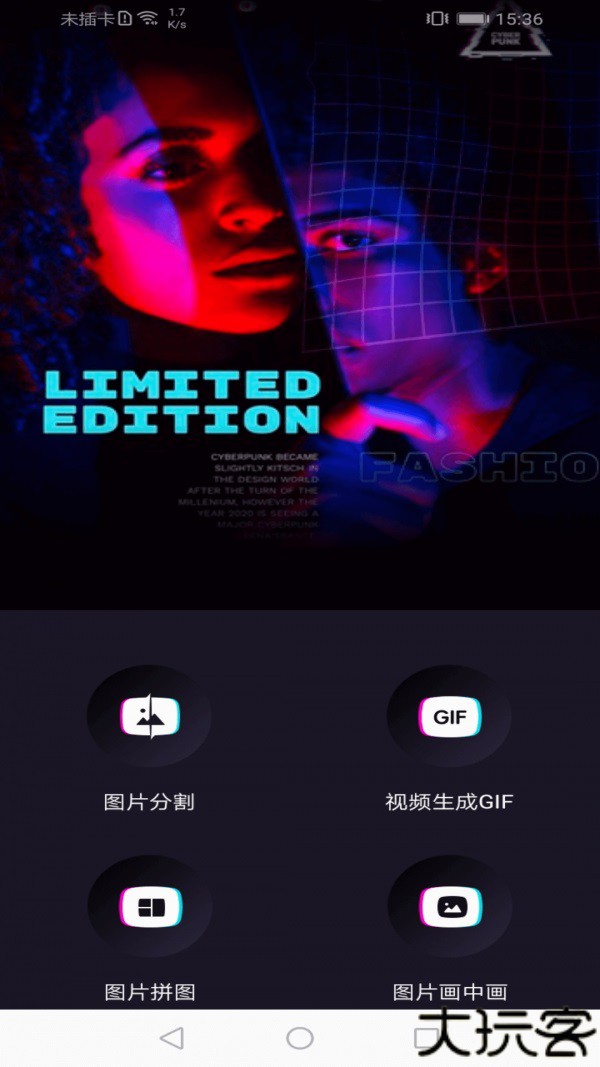Open the 图片画中画 picture-in-picture tool
Viewport: 600px width, 1067px height.
coord(449,906)
